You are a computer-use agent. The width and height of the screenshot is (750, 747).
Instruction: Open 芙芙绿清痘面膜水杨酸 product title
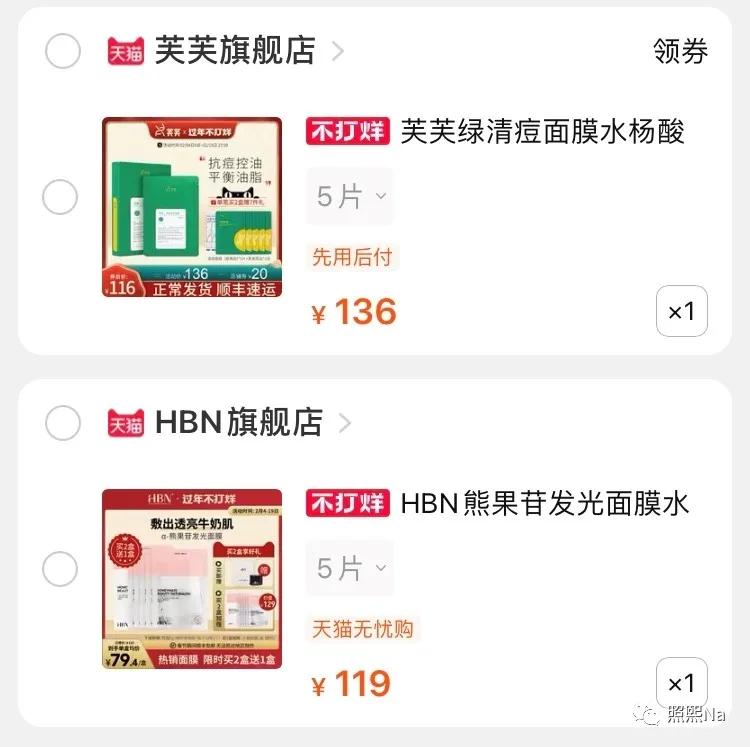tap(542, 132)
